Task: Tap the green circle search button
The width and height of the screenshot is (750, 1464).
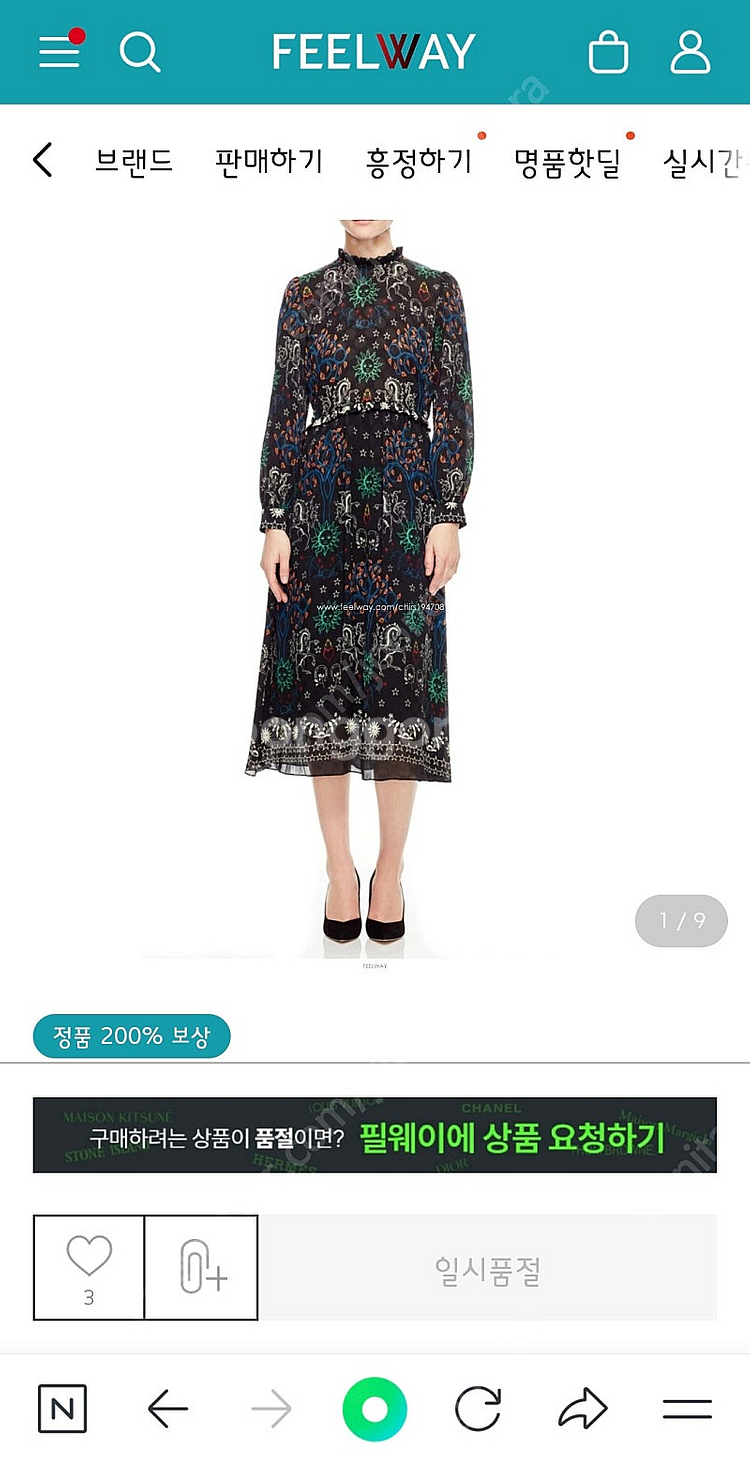Action: 374,1410
